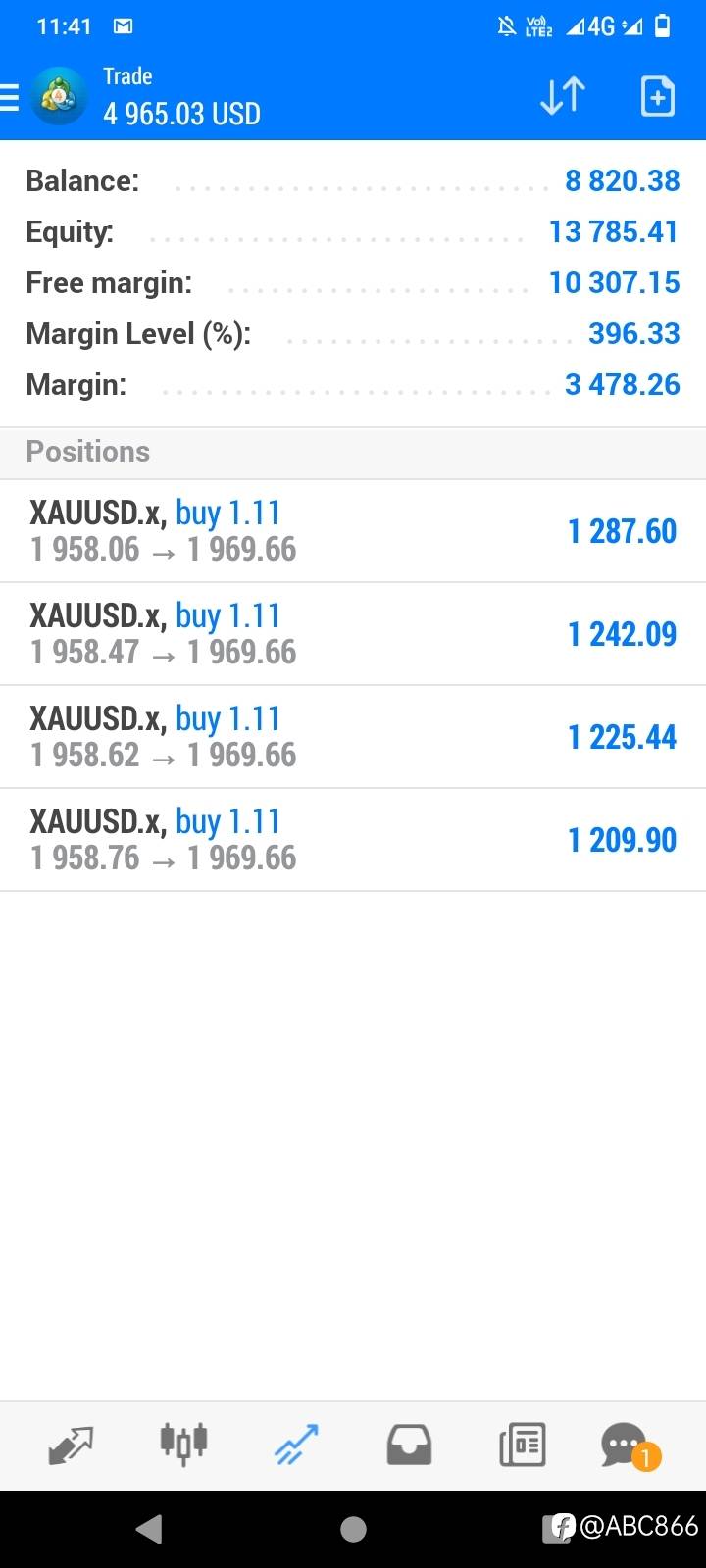Go back with the system back button

(x=149, y=1529)
